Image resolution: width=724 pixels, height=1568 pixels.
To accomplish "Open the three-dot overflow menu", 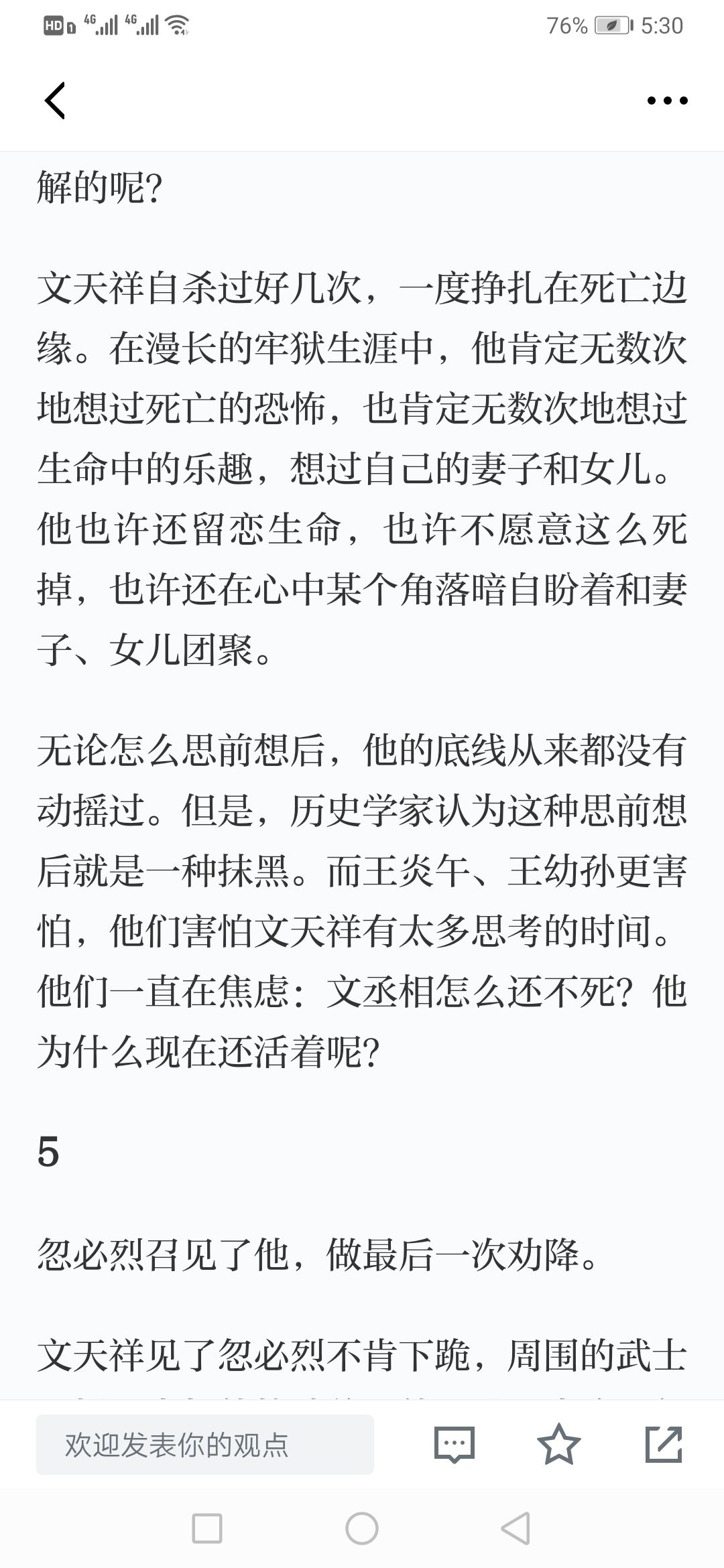I will 667,101.
